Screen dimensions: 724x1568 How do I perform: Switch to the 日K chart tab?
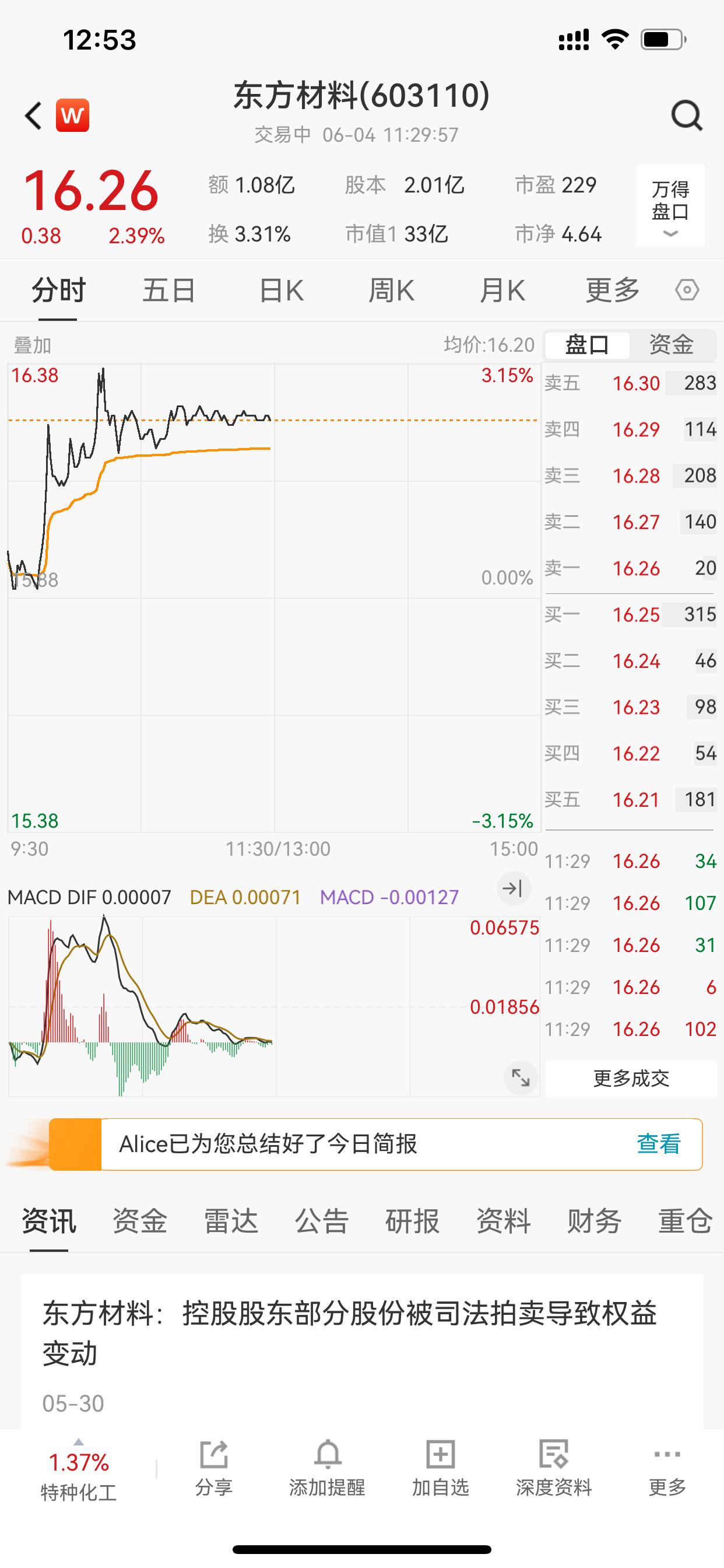(280, 290)
